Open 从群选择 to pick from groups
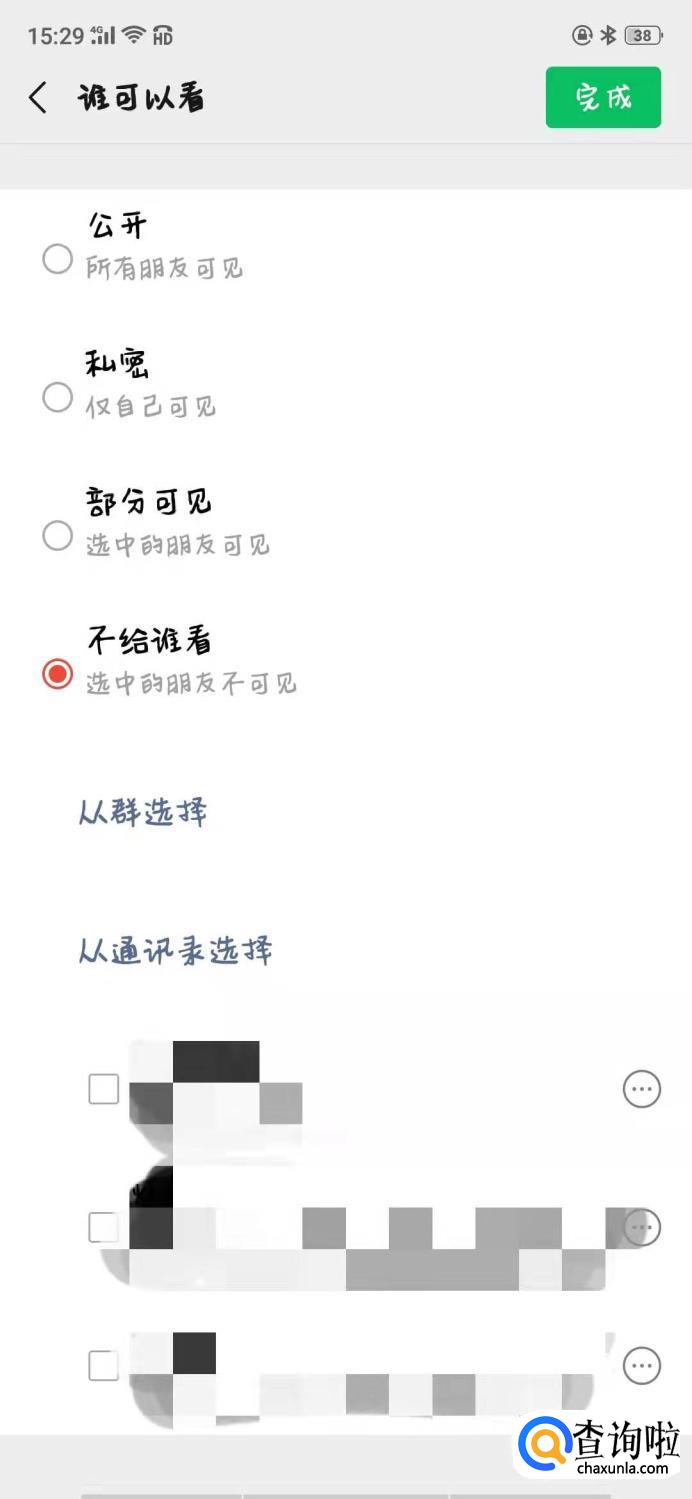 point(143,812)
